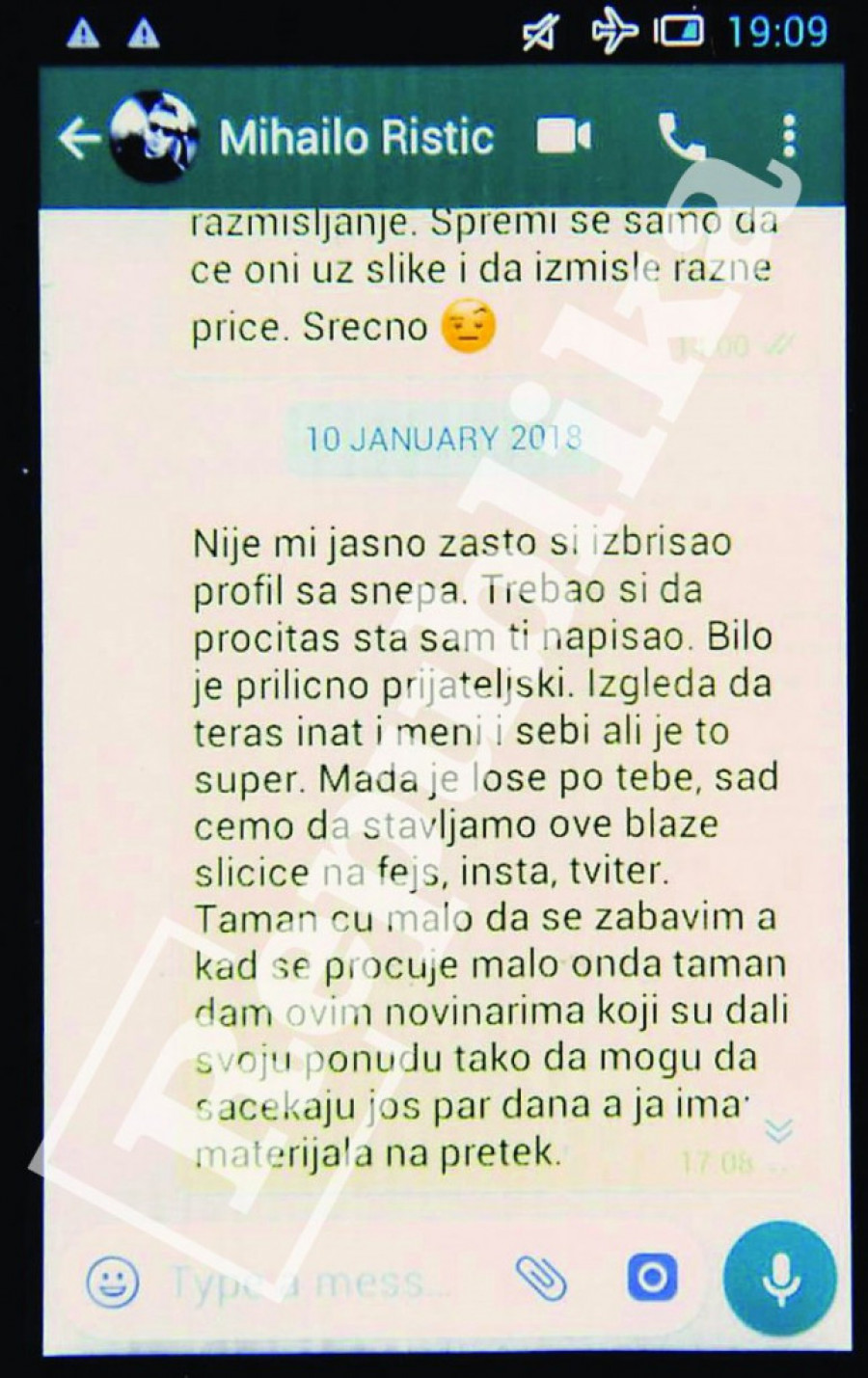
Task: Open the chat overflow menu
Action: click(790, 137)
